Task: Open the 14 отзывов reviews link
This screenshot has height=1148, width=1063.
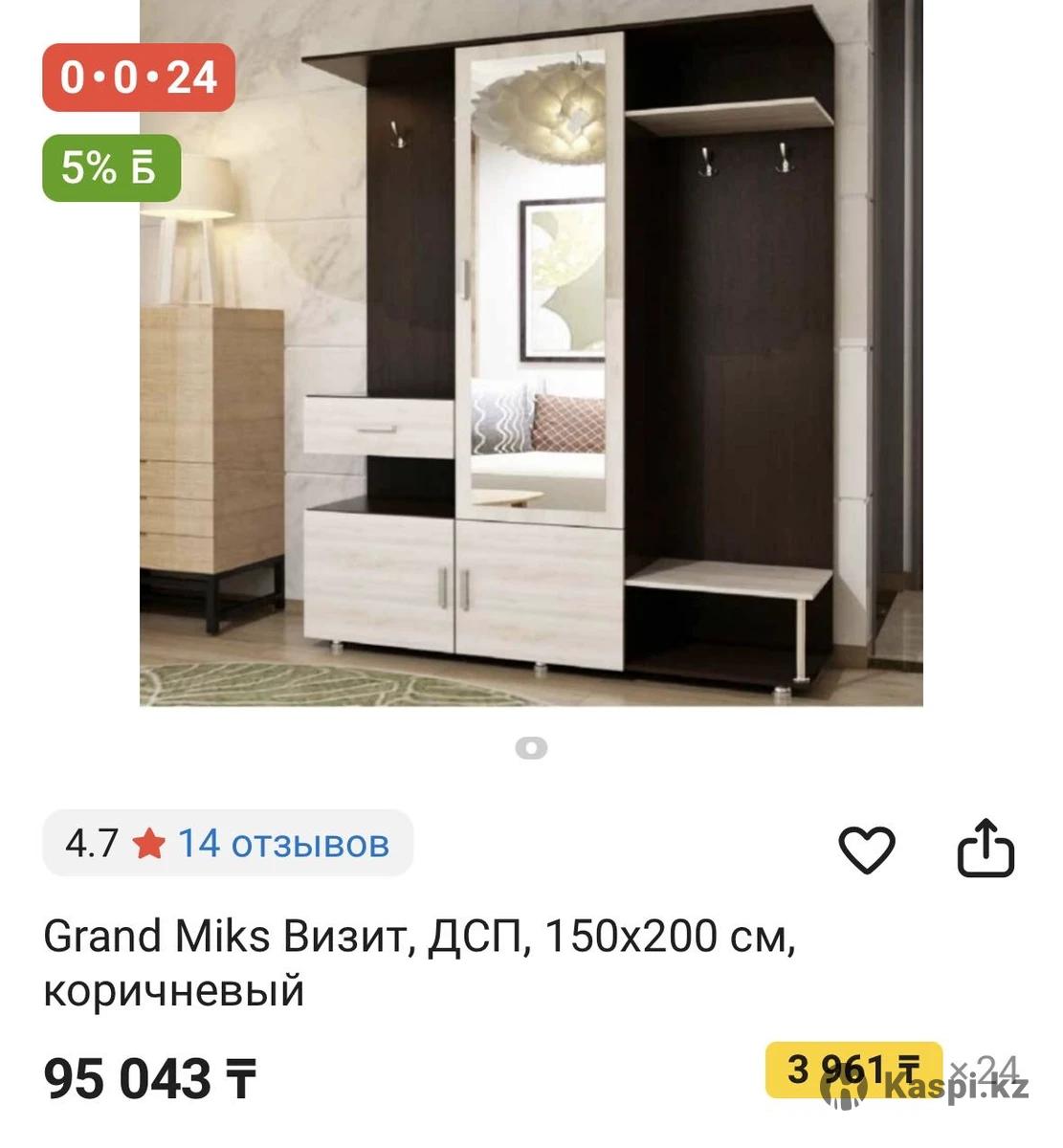Action: [283, 844]
